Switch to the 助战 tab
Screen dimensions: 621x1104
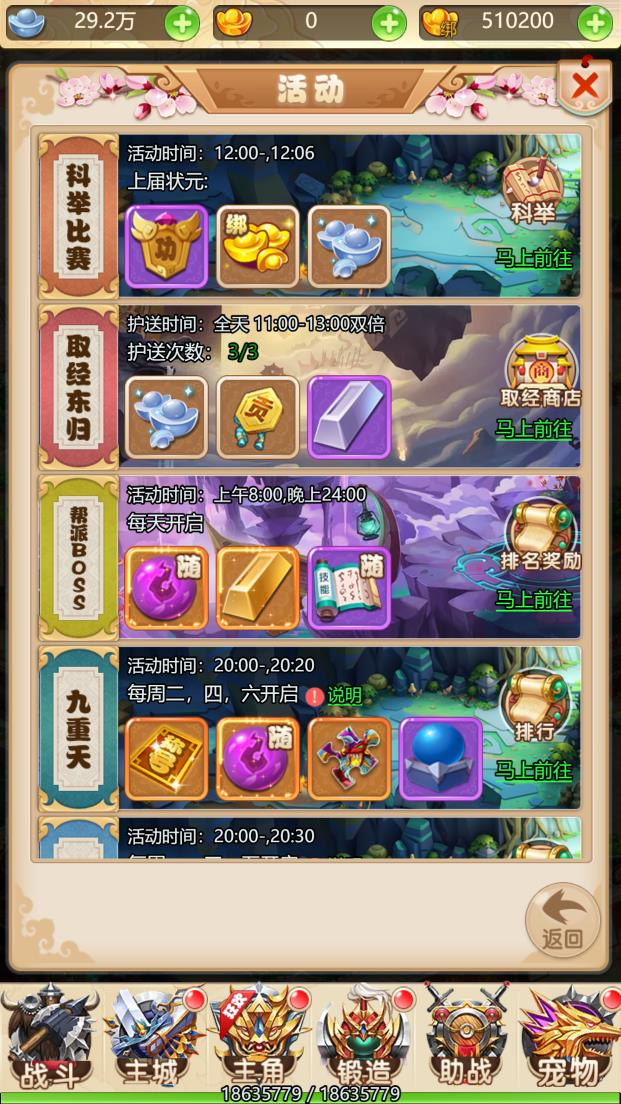pyautogui.click(x=466, y=1040)
